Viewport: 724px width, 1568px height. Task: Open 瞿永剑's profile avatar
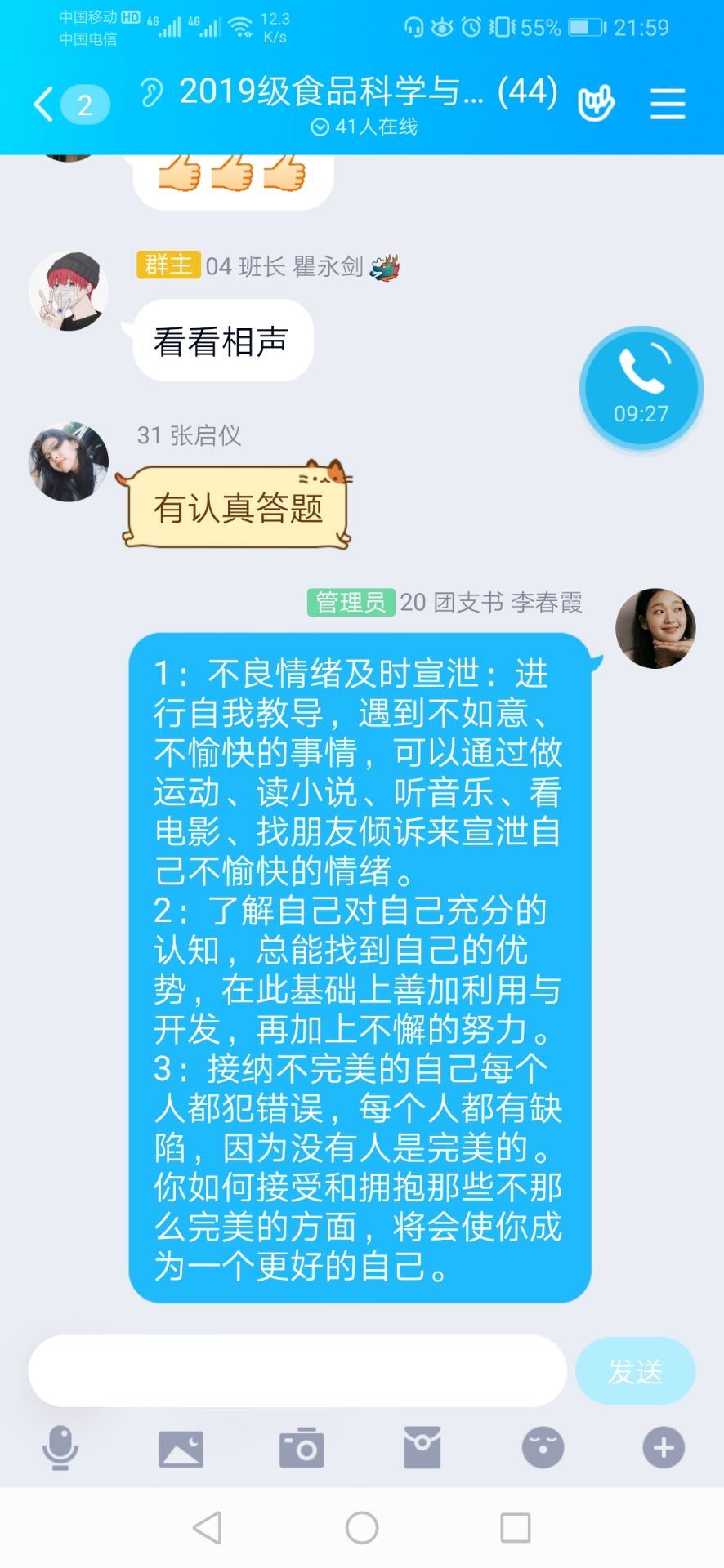pyautogui.click(x=69, y=292)
